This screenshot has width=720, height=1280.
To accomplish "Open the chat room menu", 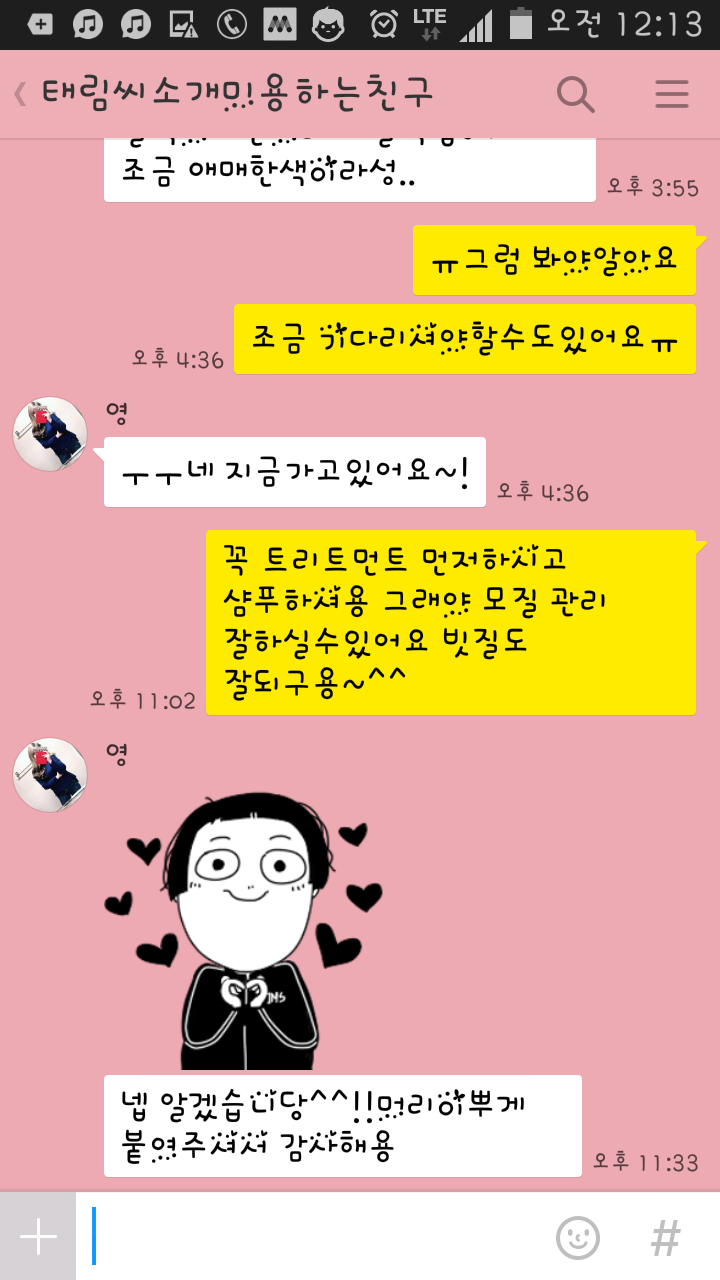I will point(672,94).
